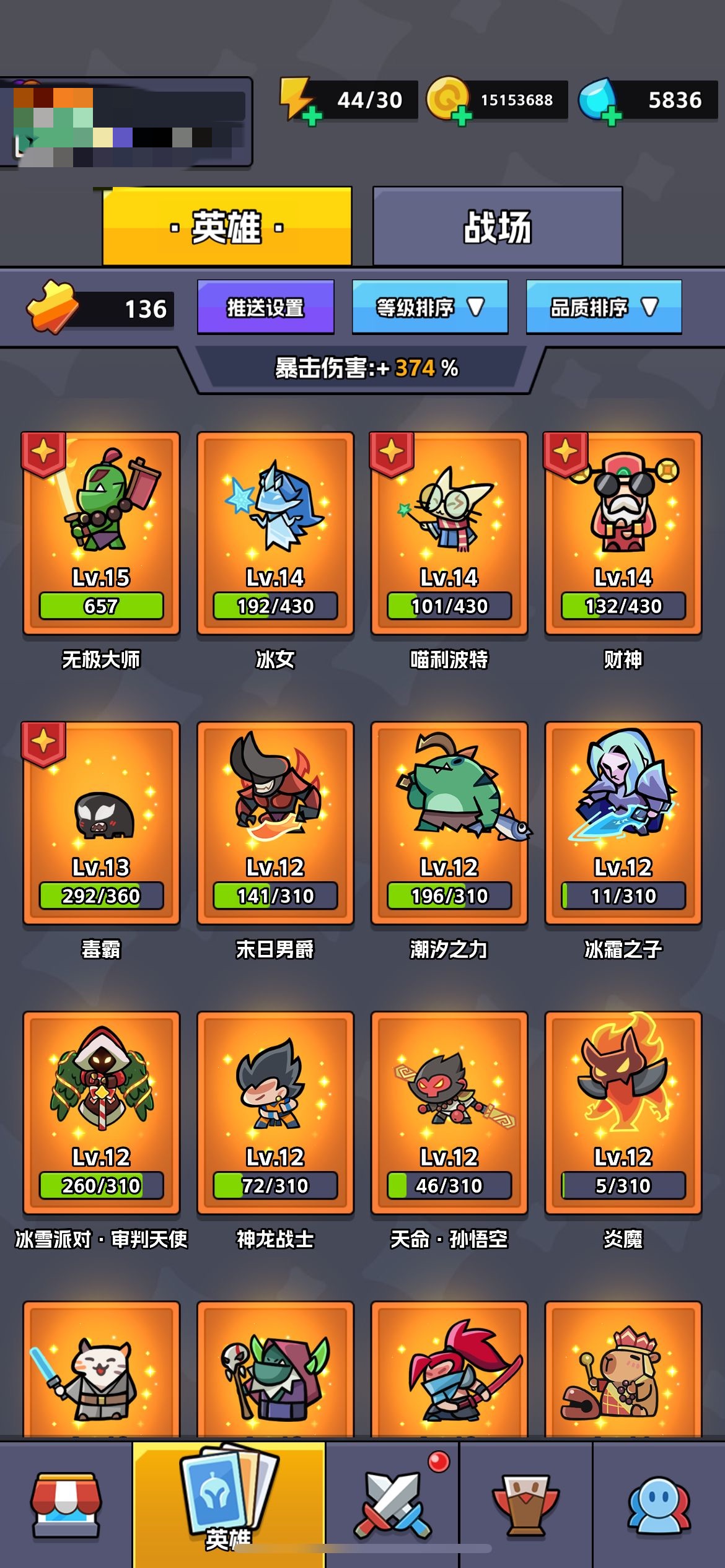Open the 神龙战士 hero card
The width and height of the screenshot is (725, 1568).
click(275, 1113)
